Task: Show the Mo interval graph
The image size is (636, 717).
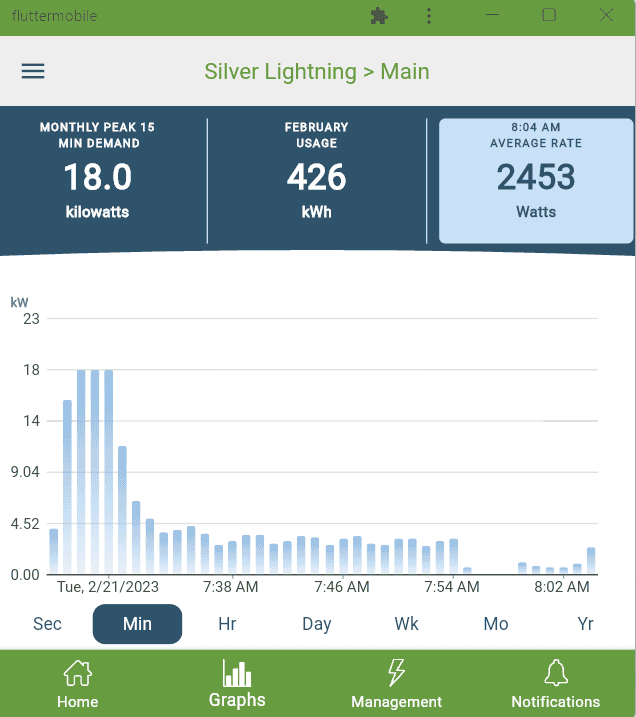Action: pyautogui.click(x=496, y=624)
